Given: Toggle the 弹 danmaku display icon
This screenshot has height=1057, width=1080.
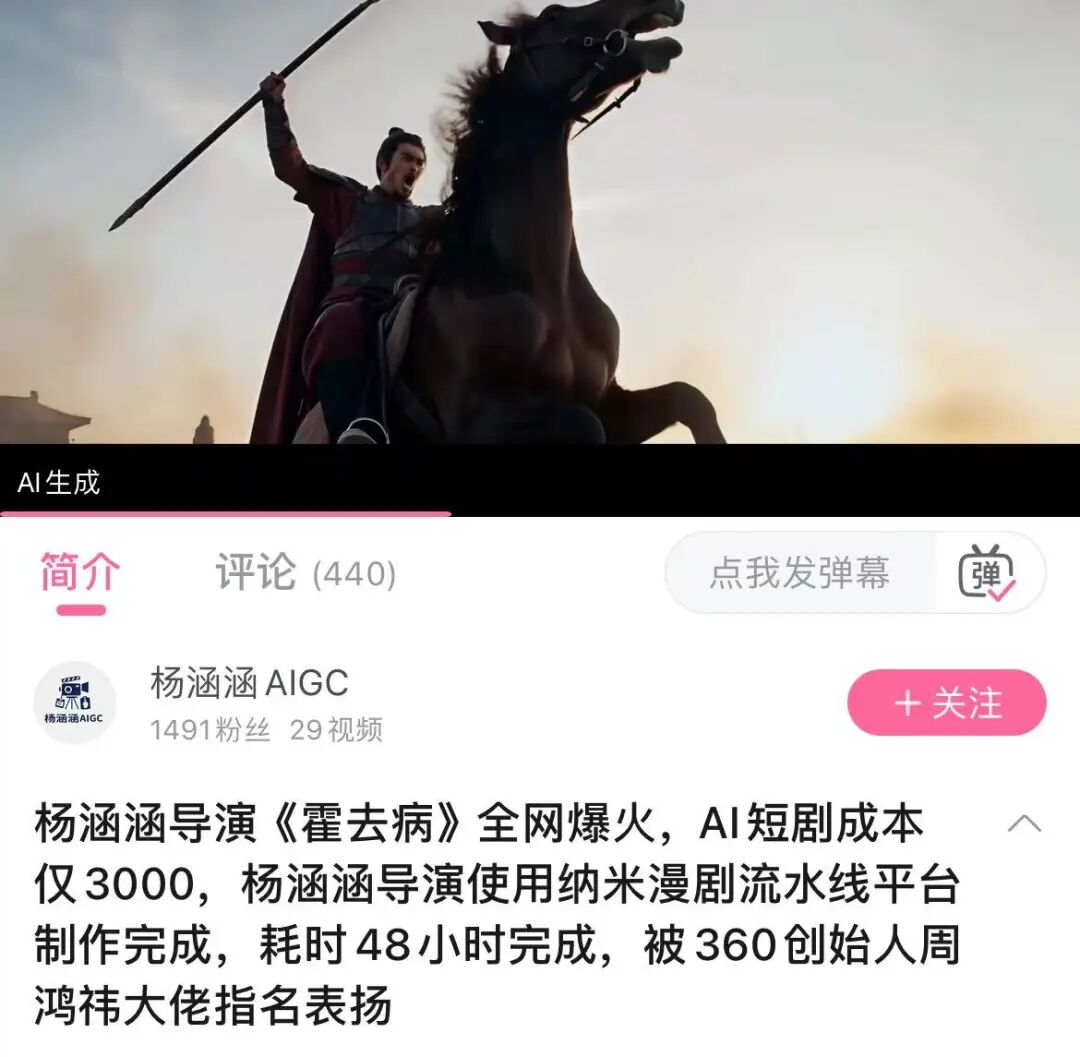Looking at the screenshot, I should pyautogui.click(x=987, y=573).
